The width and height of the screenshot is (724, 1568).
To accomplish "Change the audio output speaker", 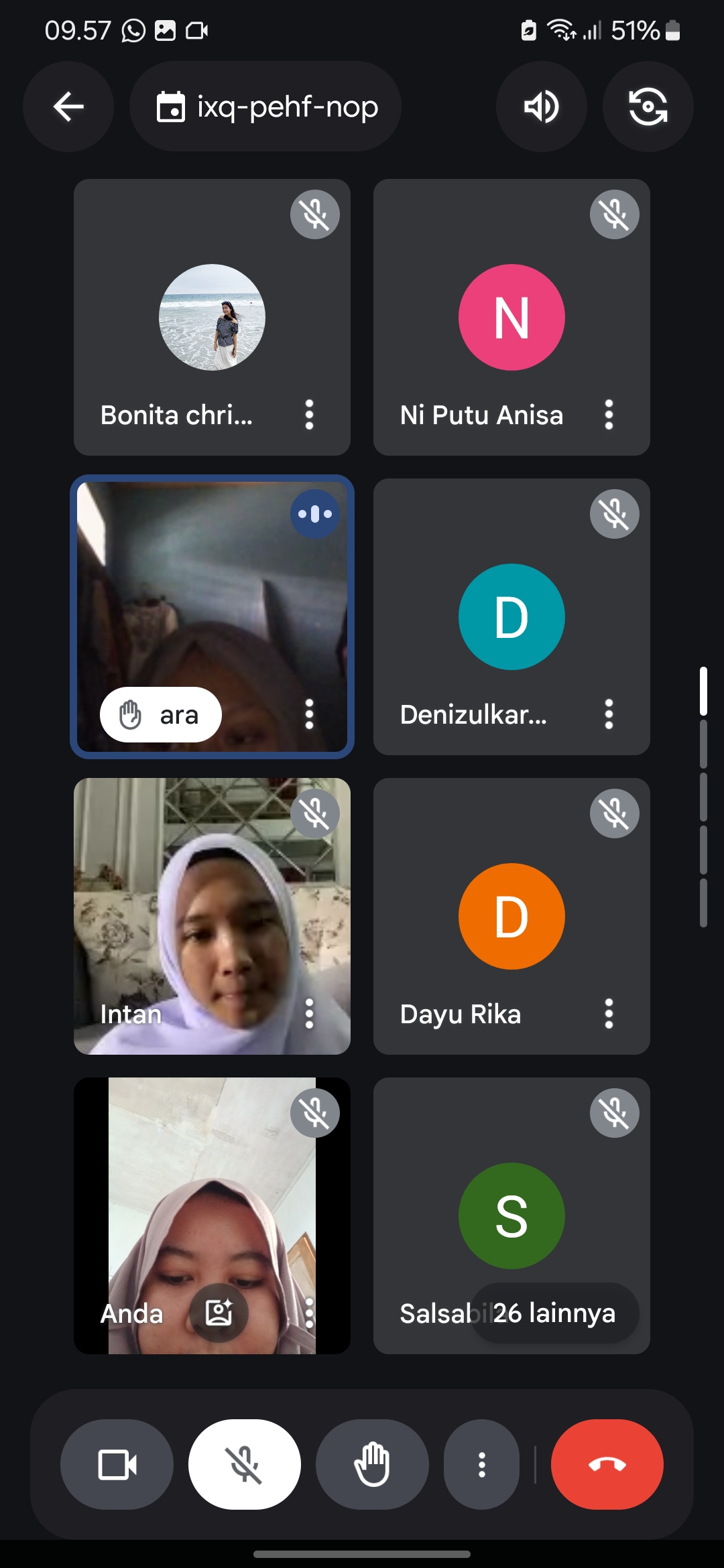I will 541,107.
